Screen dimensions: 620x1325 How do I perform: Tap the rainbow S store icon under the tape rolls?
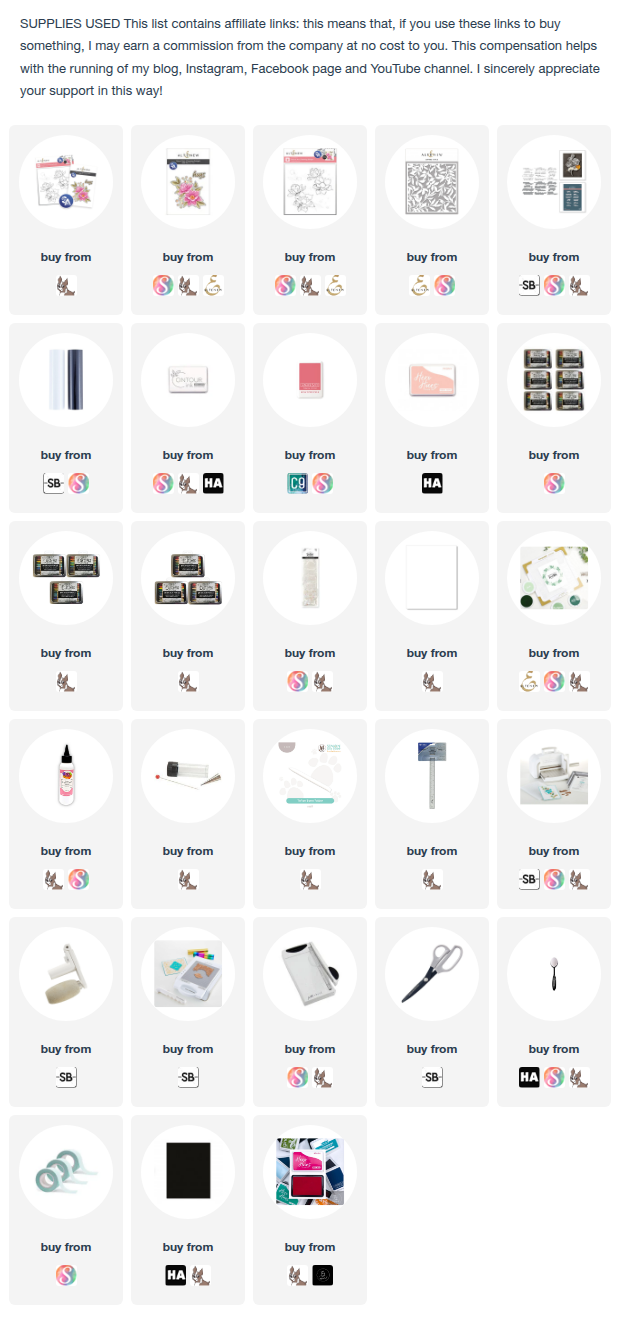[x=65, y=1275]
